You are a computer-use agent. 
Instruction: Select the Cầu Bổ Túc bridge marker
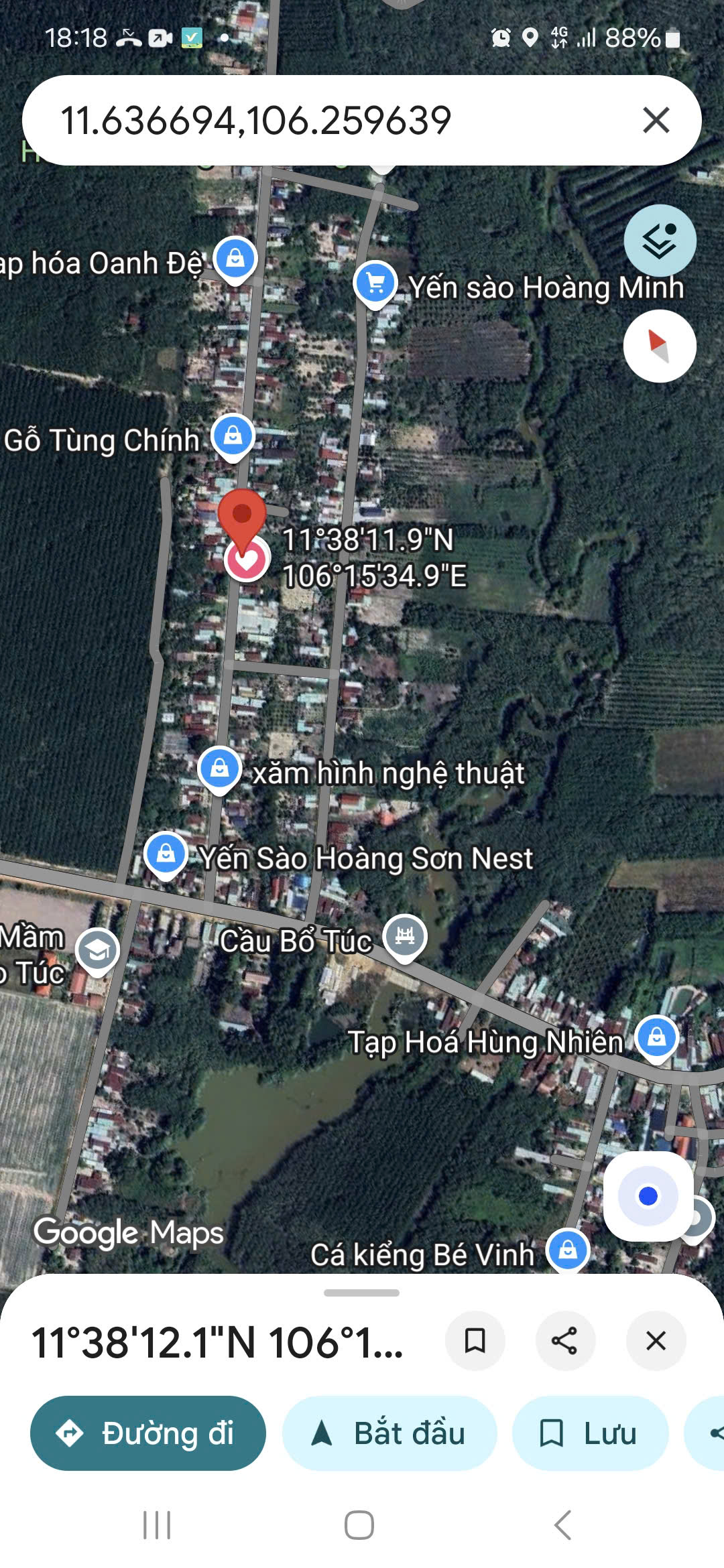click(x=405, y=936)
